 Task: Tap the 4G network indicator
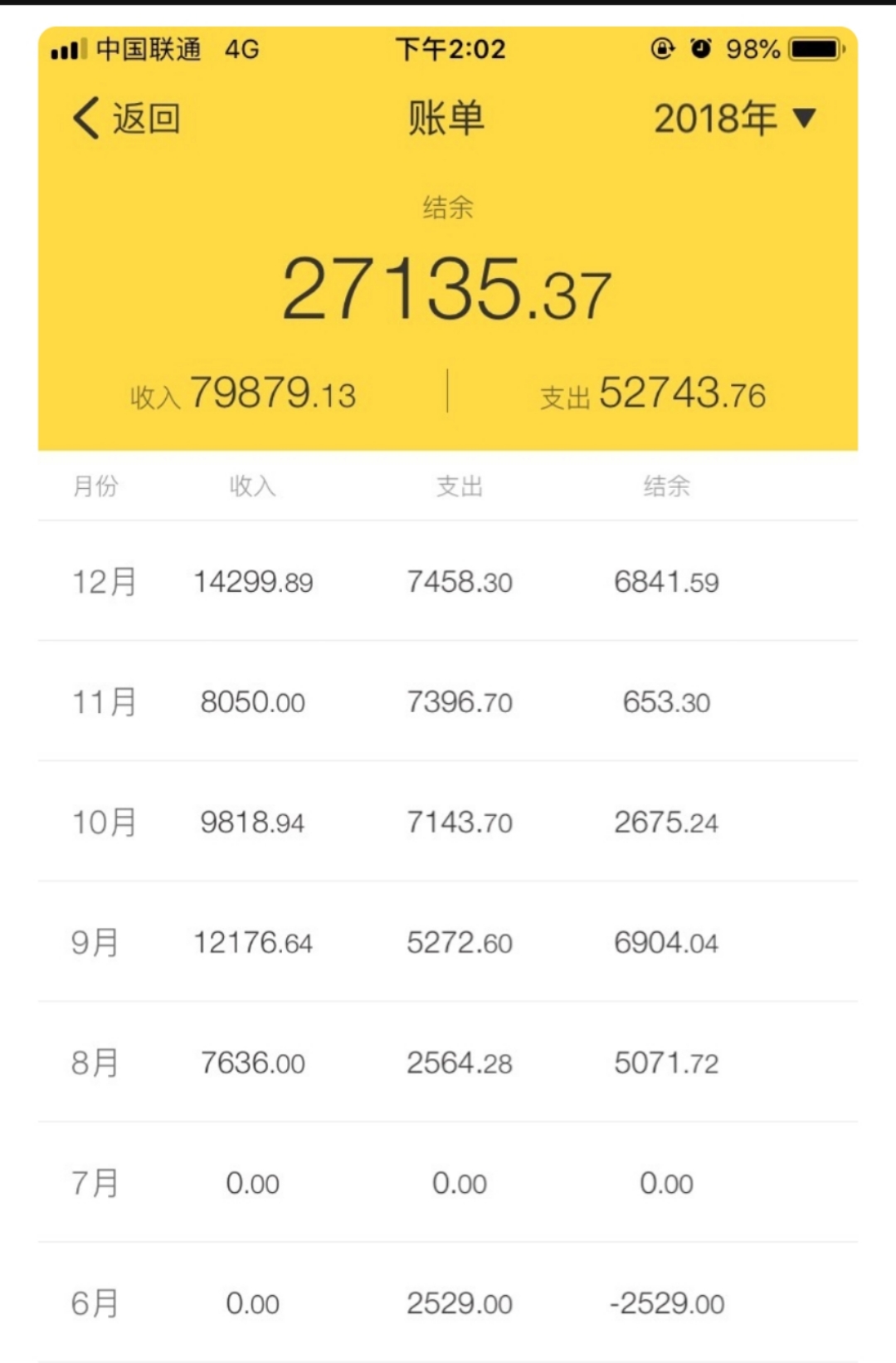point(241,50)
